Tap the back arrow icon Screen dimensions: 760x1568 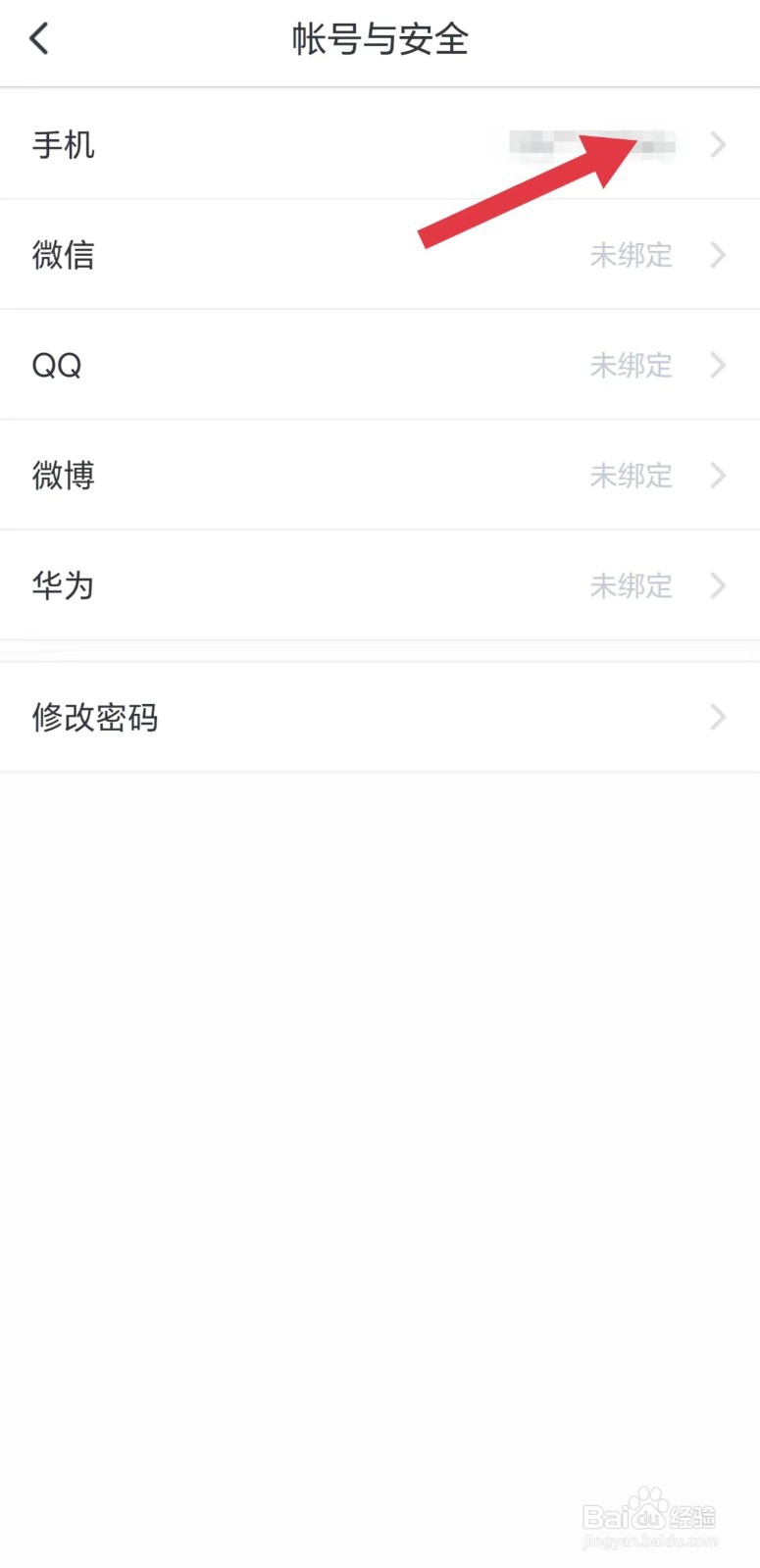pyautogui.click(x=39, y=38)
